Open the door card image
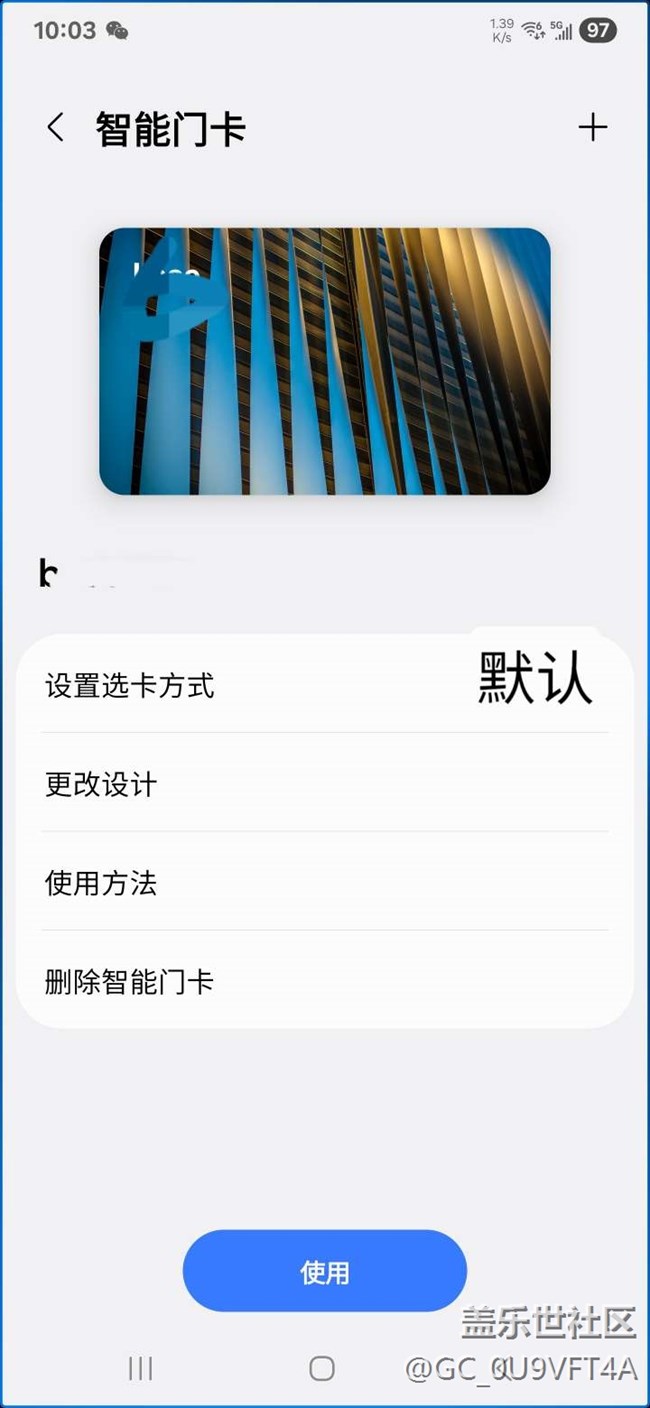The height and width of the screenshot is (1408, 650). (x=325, y=361)
